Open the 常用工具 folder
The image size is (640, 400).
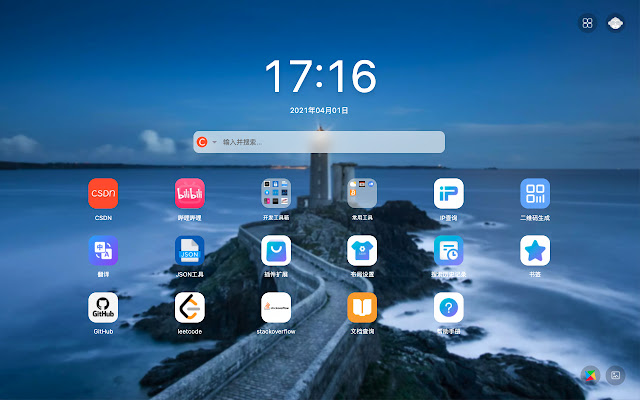coord(361,193)
